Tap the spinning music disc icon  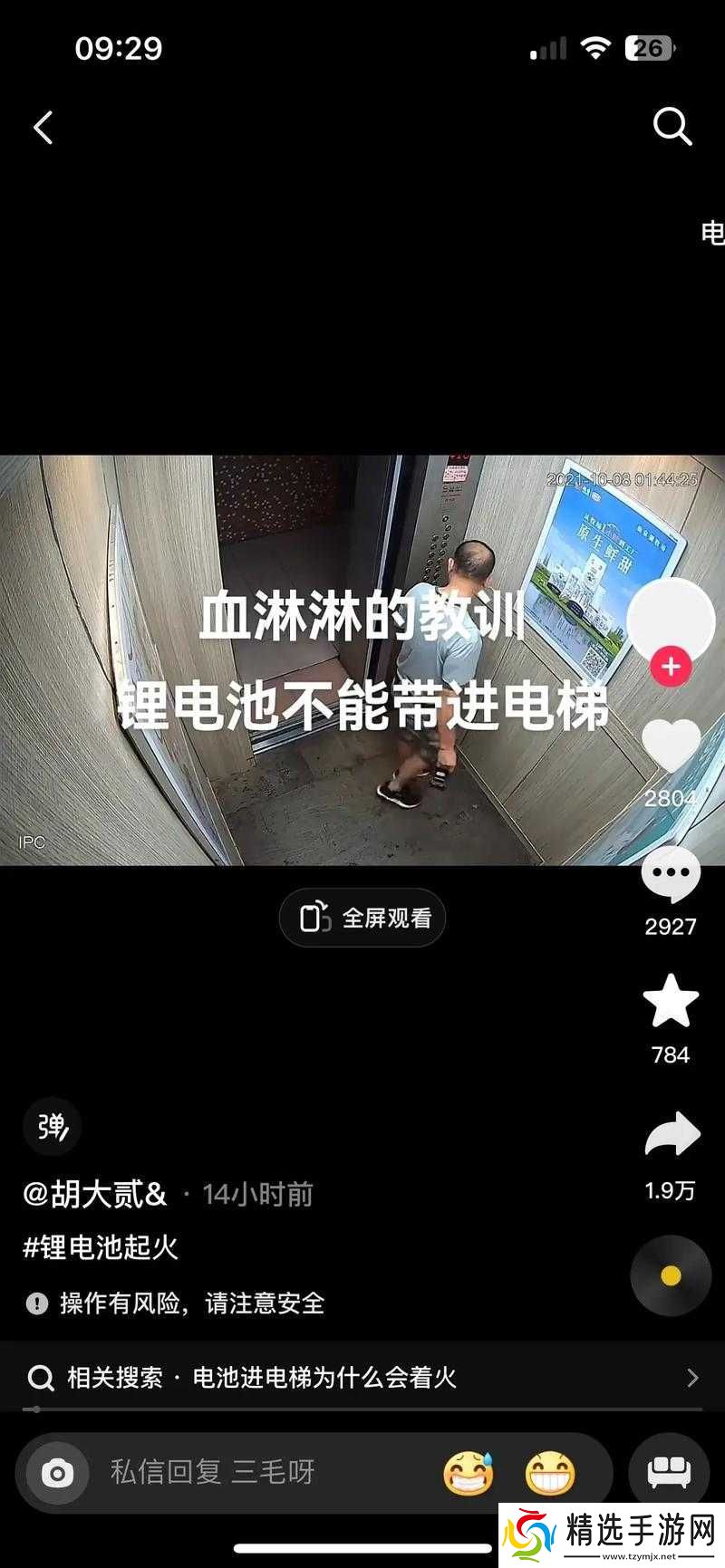(x=671, y=1275)
